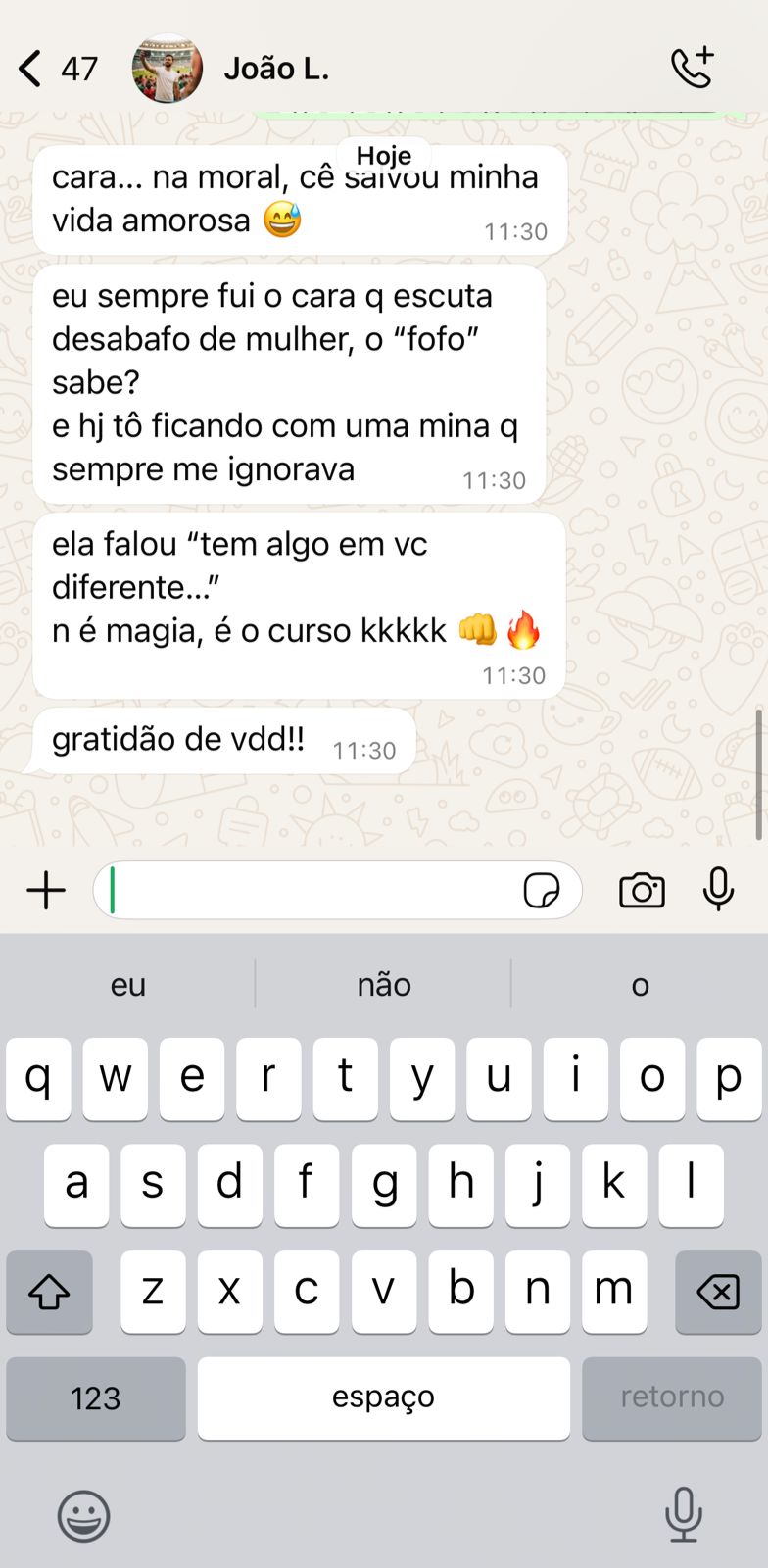768x1568 pixels.
Task: Tap the espaço key
Action: point(383,1398)
